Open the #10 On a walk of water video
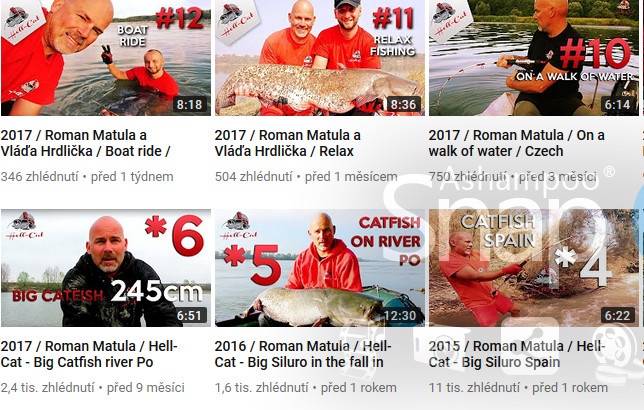This screenshot has height=410, width=644. pyautogui.click(x=532, y=60)
